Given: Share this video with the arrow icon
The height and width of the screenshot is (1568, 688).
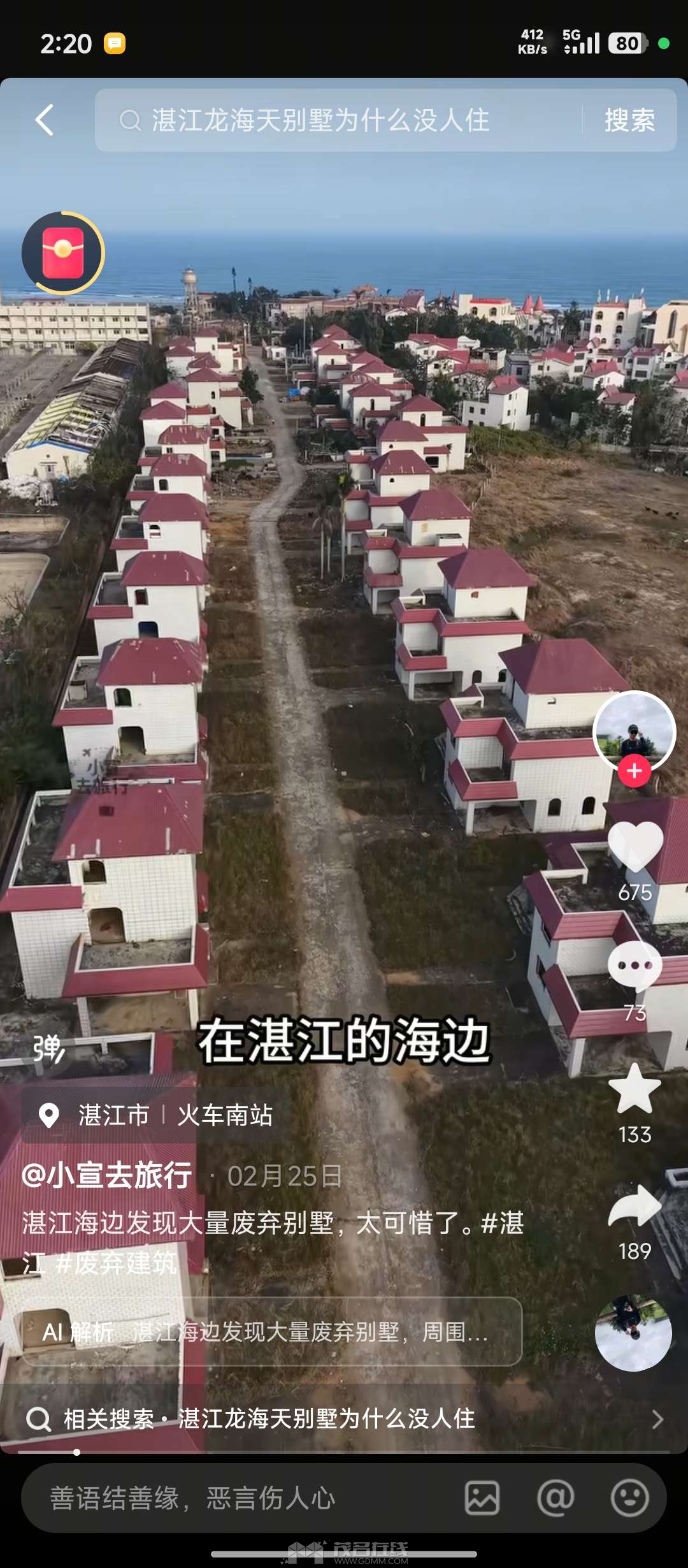Looking at the screenshot, I should pos(635,1206).
